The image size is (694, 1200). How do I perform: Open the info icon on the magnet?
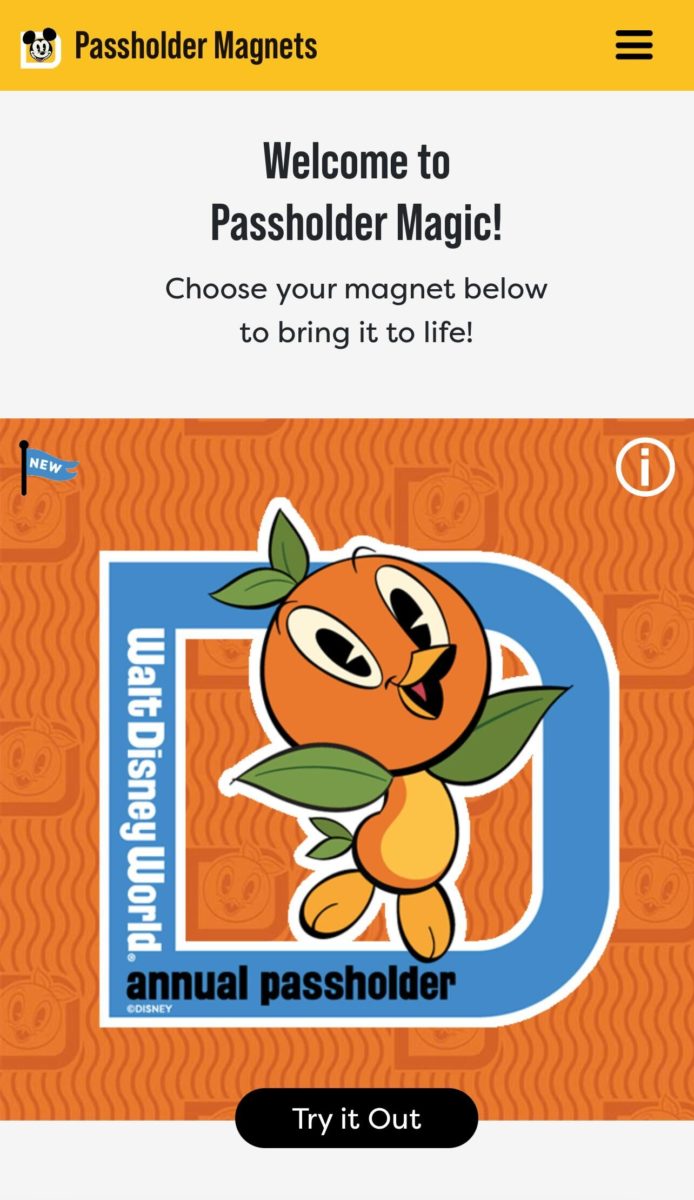tap(644, 466)
